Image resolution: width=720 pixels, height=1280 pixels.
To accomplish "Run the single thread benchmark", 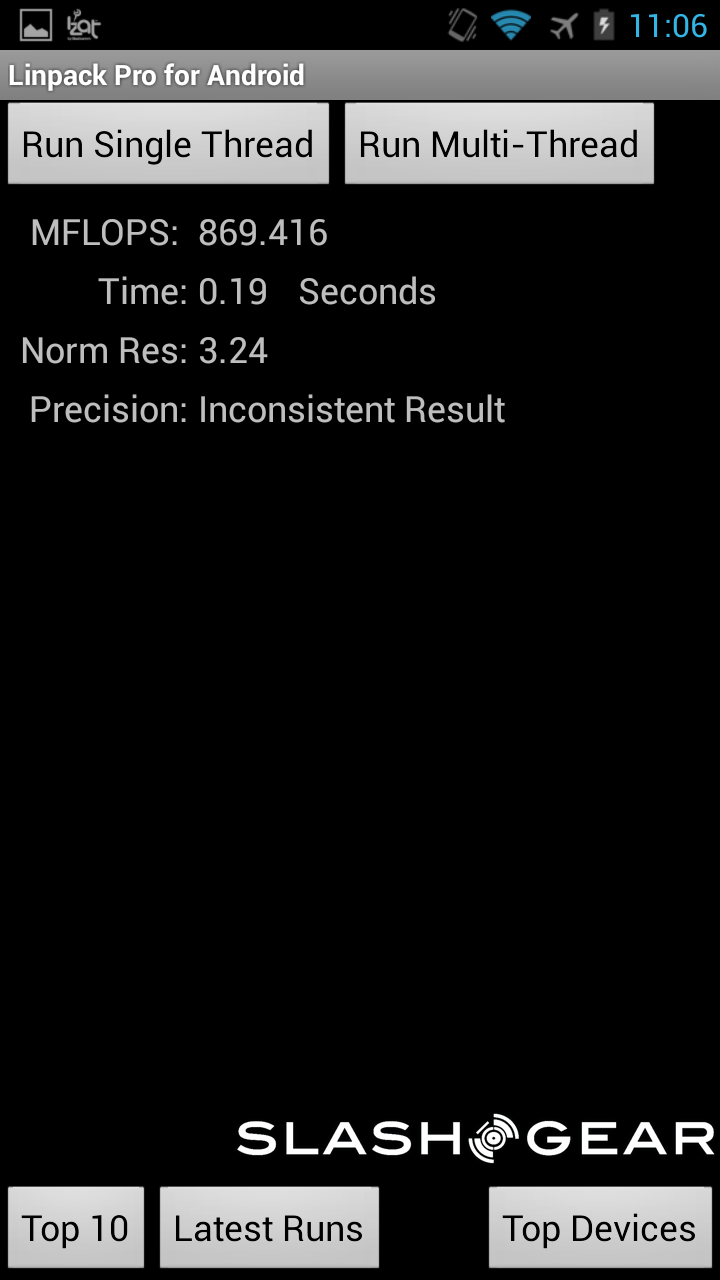I will coord(168,144).
